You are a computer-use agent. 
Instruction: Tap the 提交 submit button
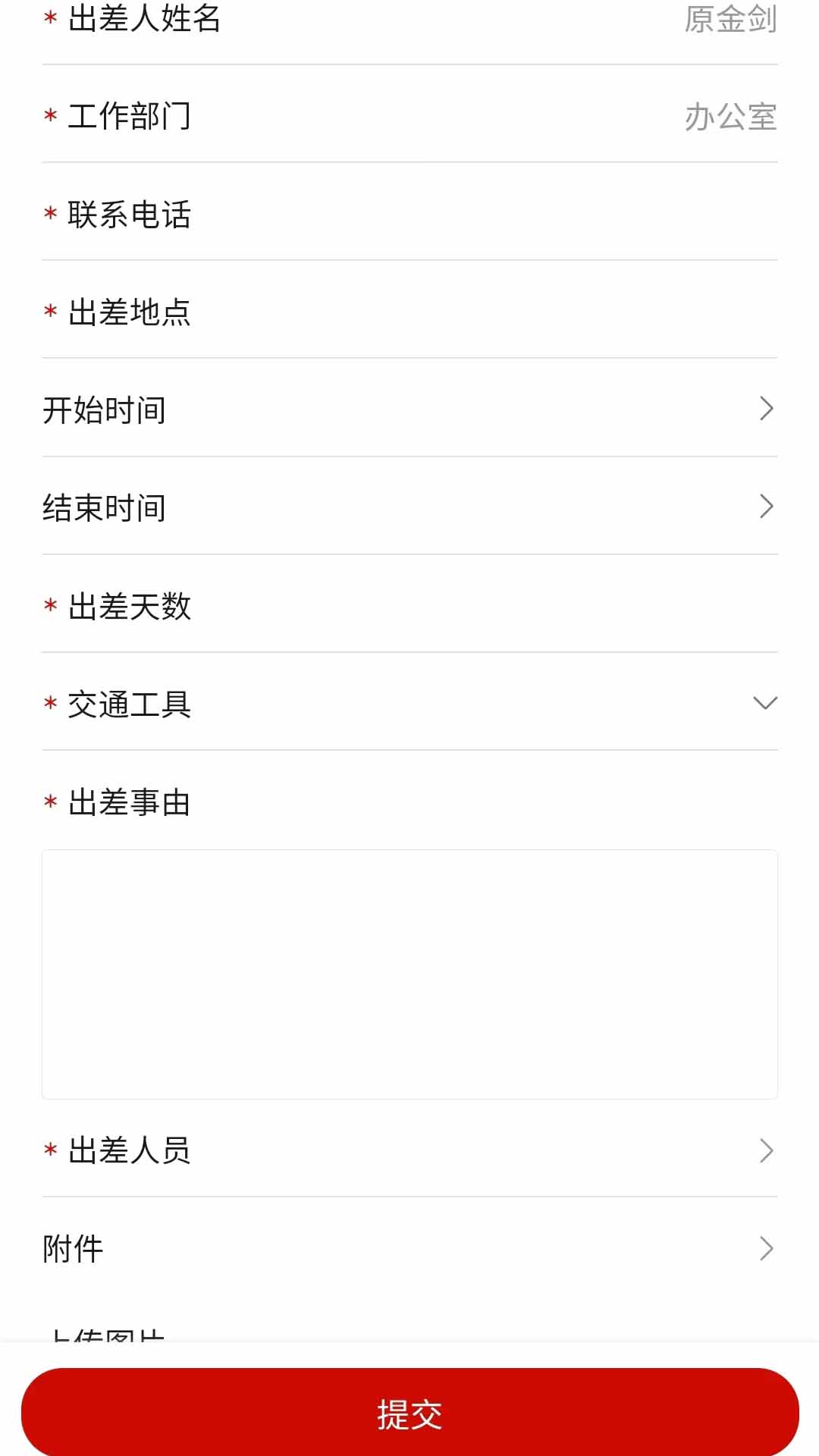point(409,1409)
